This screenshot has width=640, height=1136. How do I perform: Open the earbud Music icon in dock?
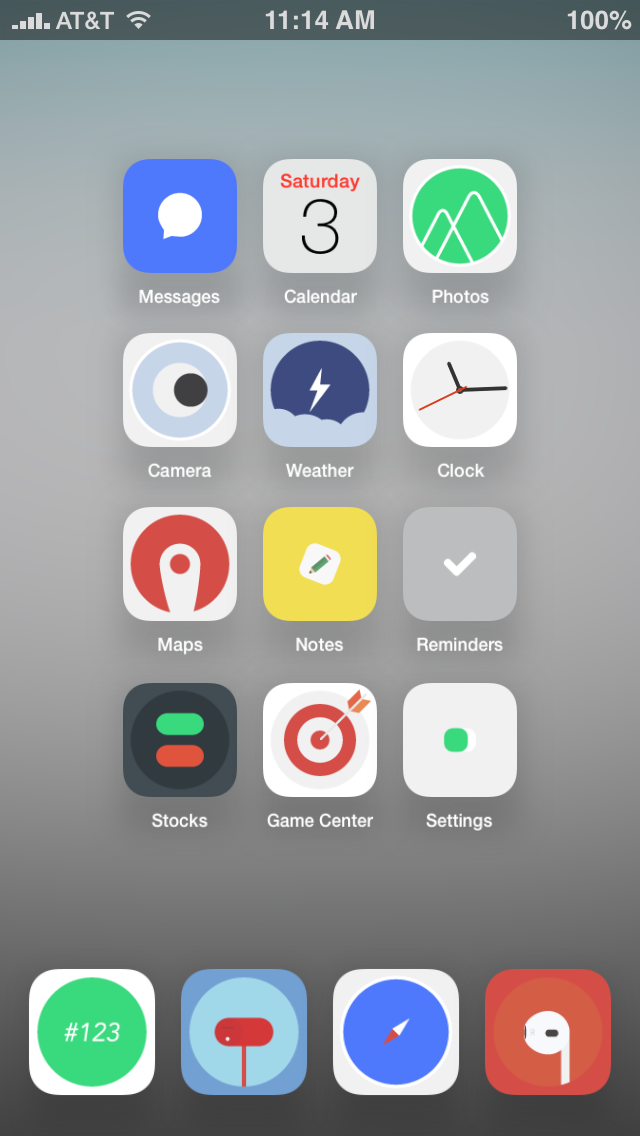pyautogui.click(x=548, y=1032)
